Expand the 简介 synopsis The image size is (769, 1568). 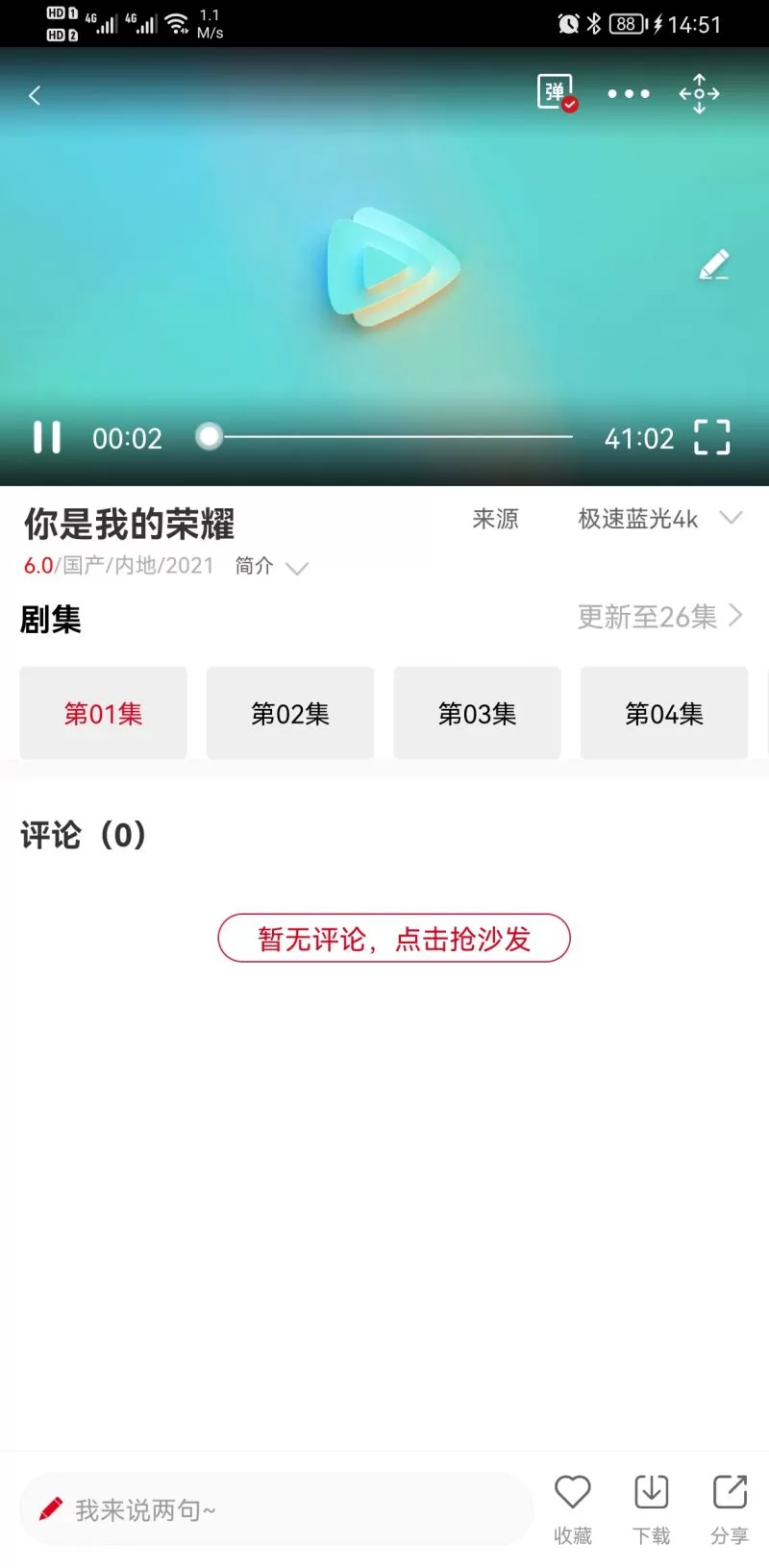(271, 566)
